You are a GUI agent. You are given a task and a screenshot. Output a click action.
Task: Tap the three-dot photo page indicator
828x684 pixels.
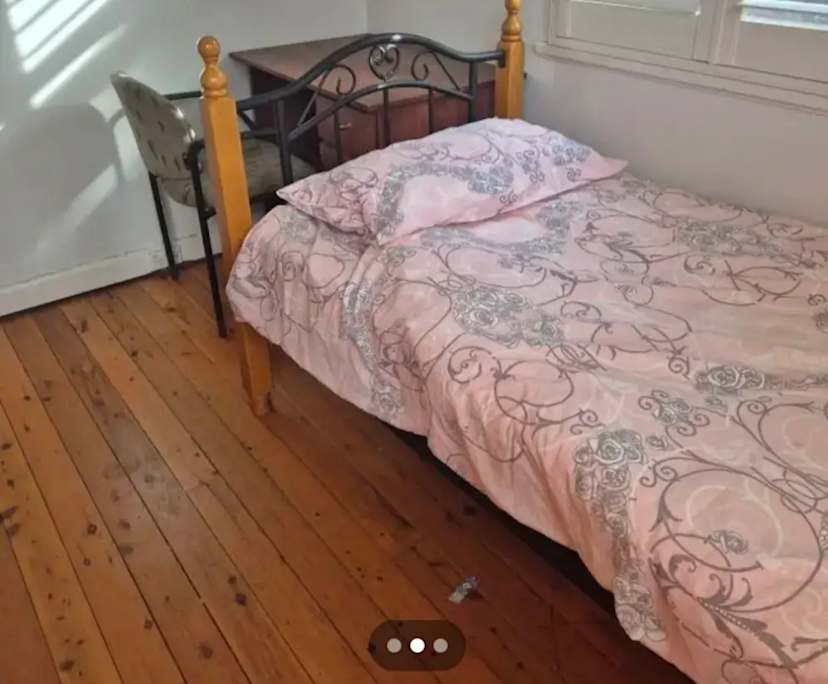(417, 645)
